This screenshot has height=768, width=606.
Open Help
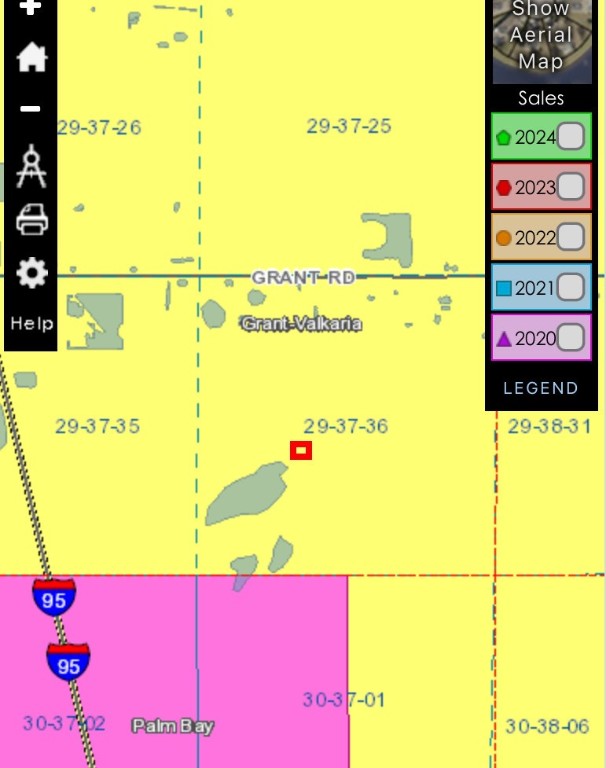[31, 324]
